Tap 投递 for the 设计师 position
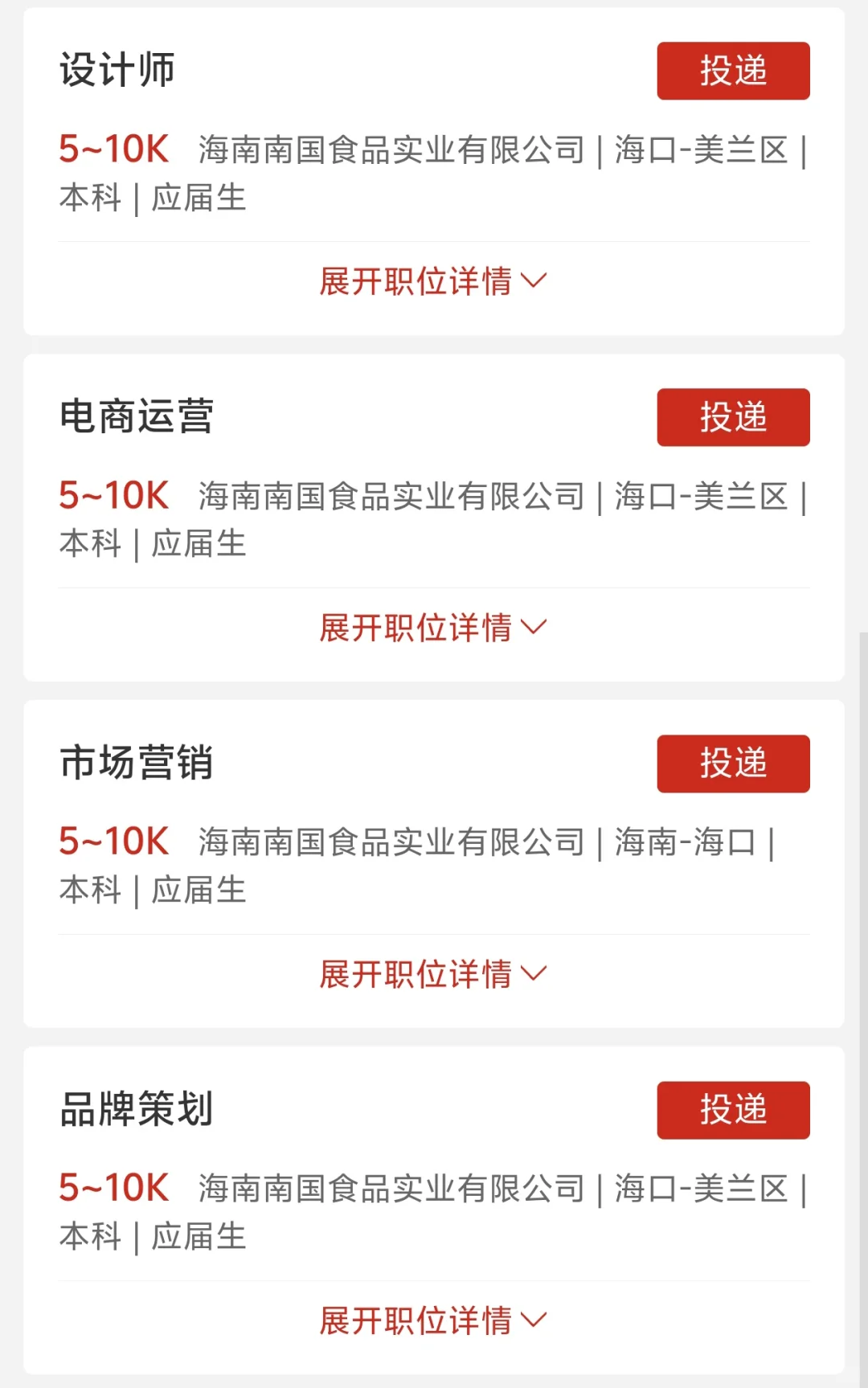This screenshot has width=868, height=1388. (732, 71)
